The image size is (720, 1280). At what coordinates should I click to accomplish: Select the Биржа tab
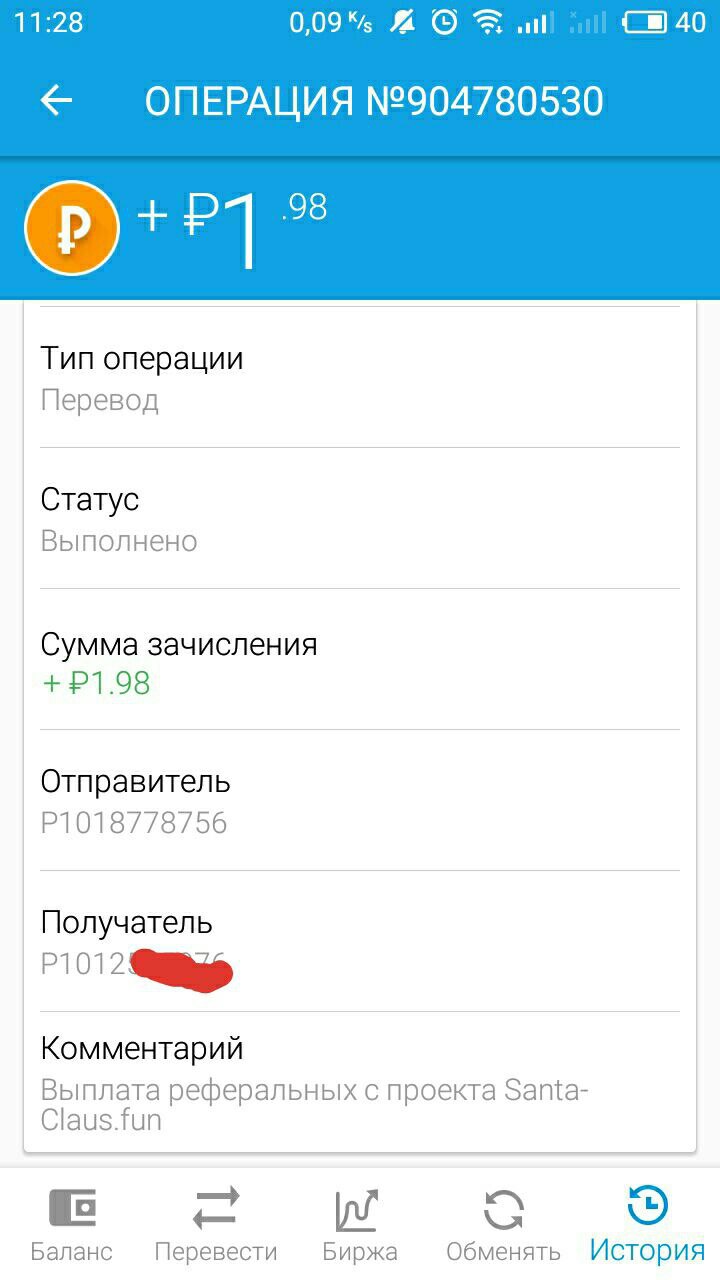[x=360, y=1224]
